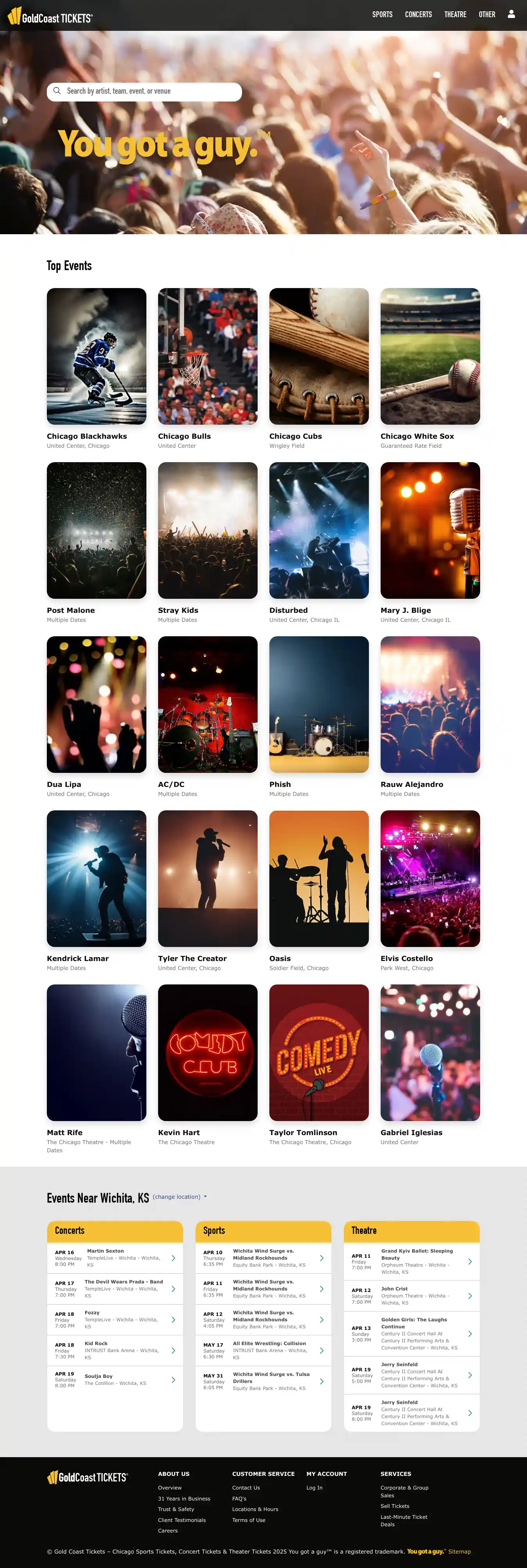Open the account profile icon
This screenshot has width=527, height=1568.
(511, 14)
